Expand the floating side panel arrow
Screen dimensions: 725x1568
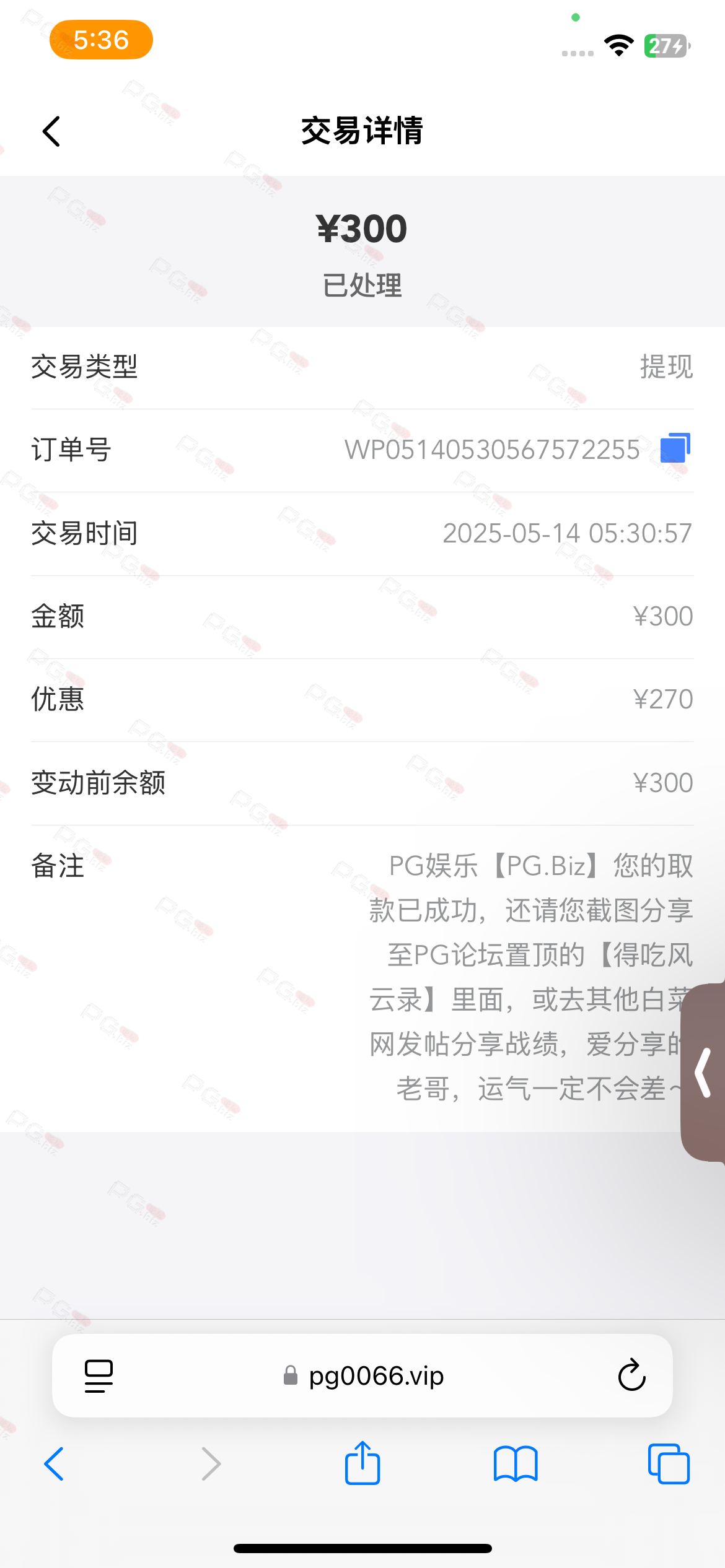pyautogui.click(x=704, y=1073)
